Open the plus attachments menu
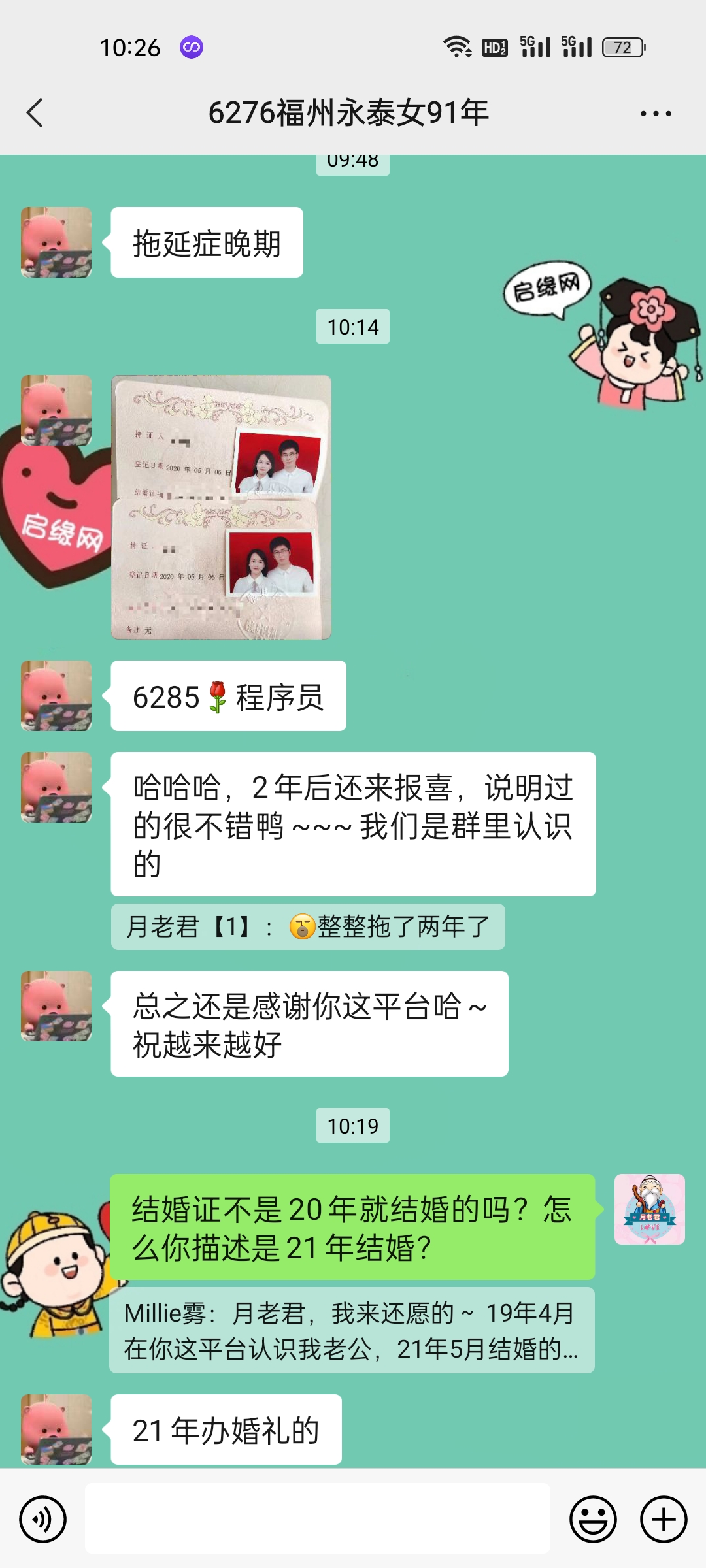Viewport: 706px width, 1568px height. click(663, 1519)
